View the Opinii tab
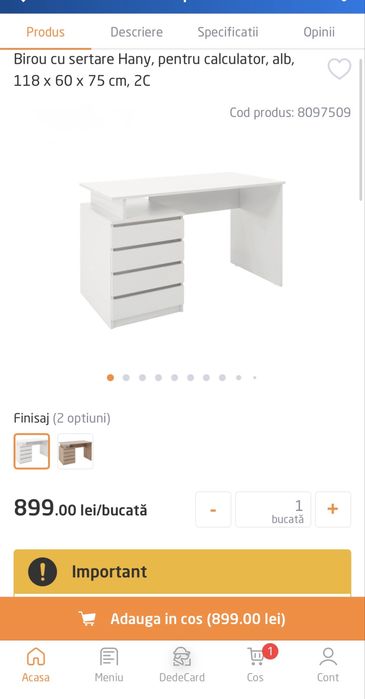The image size is (365, 699). 319,32
